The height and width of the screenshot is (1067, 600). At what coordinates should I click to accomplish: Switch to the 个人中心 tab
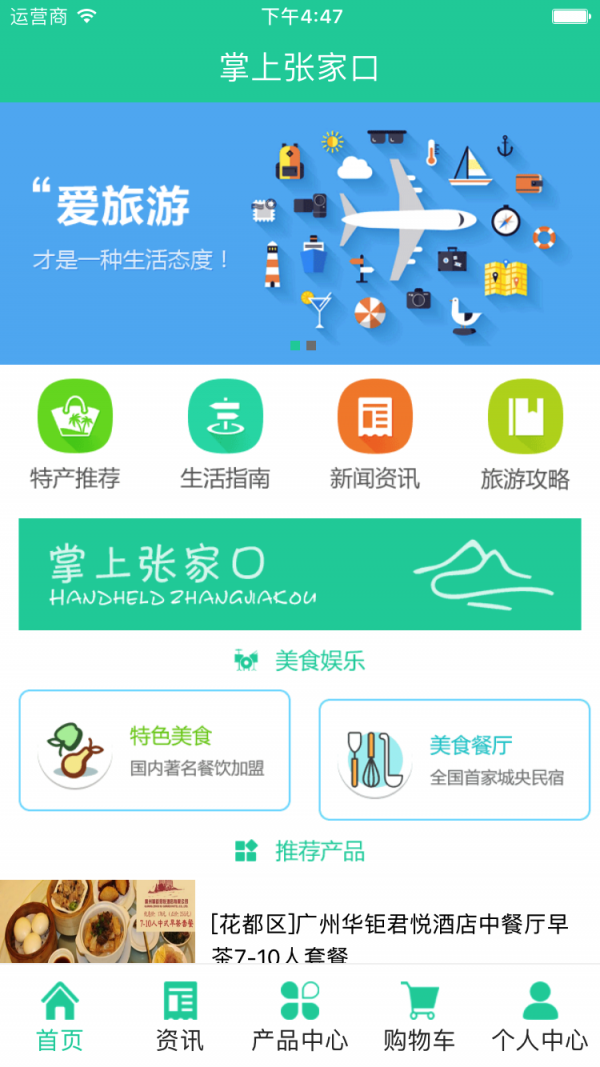click(x=540, y=1016)
